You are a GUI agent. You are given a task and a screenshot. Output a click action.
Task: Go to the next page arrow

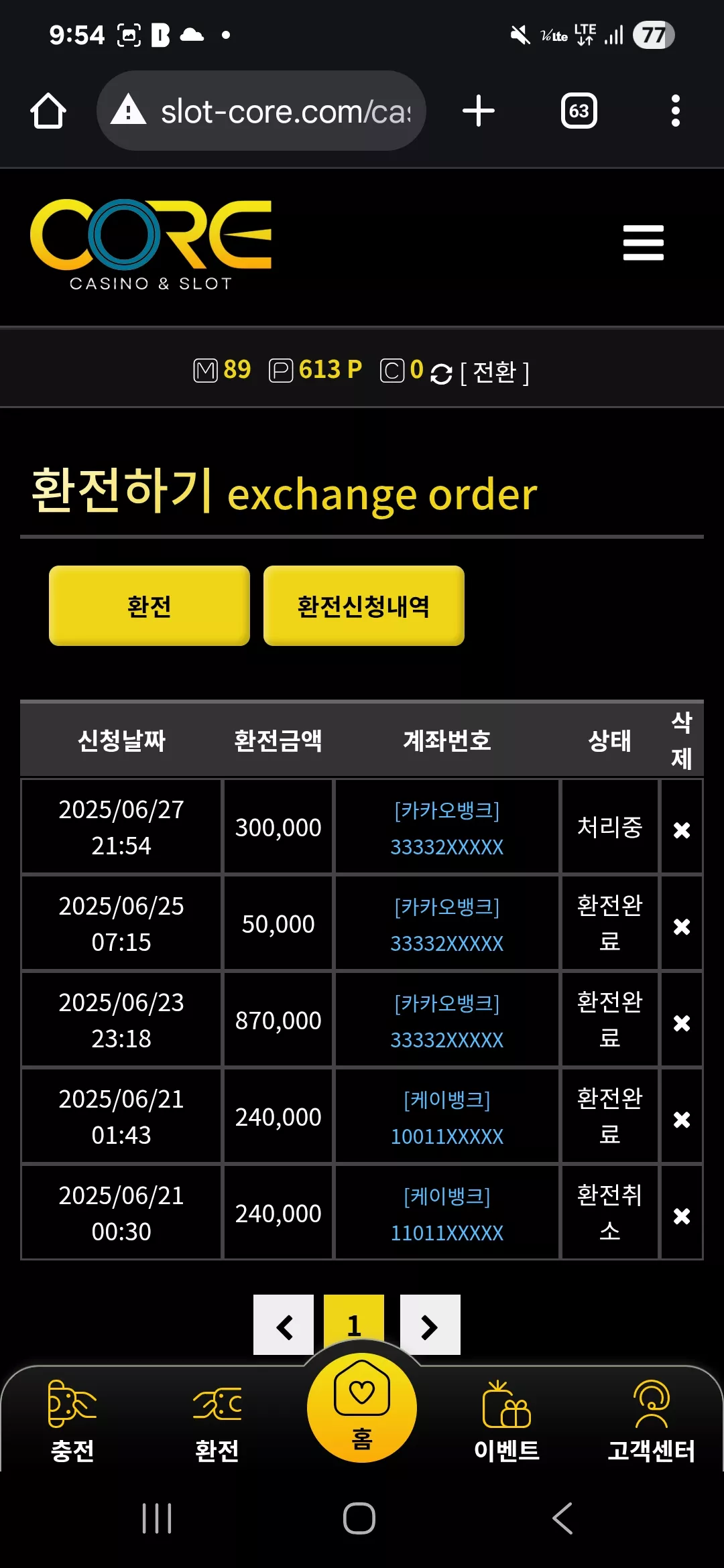click(430, 1325)
